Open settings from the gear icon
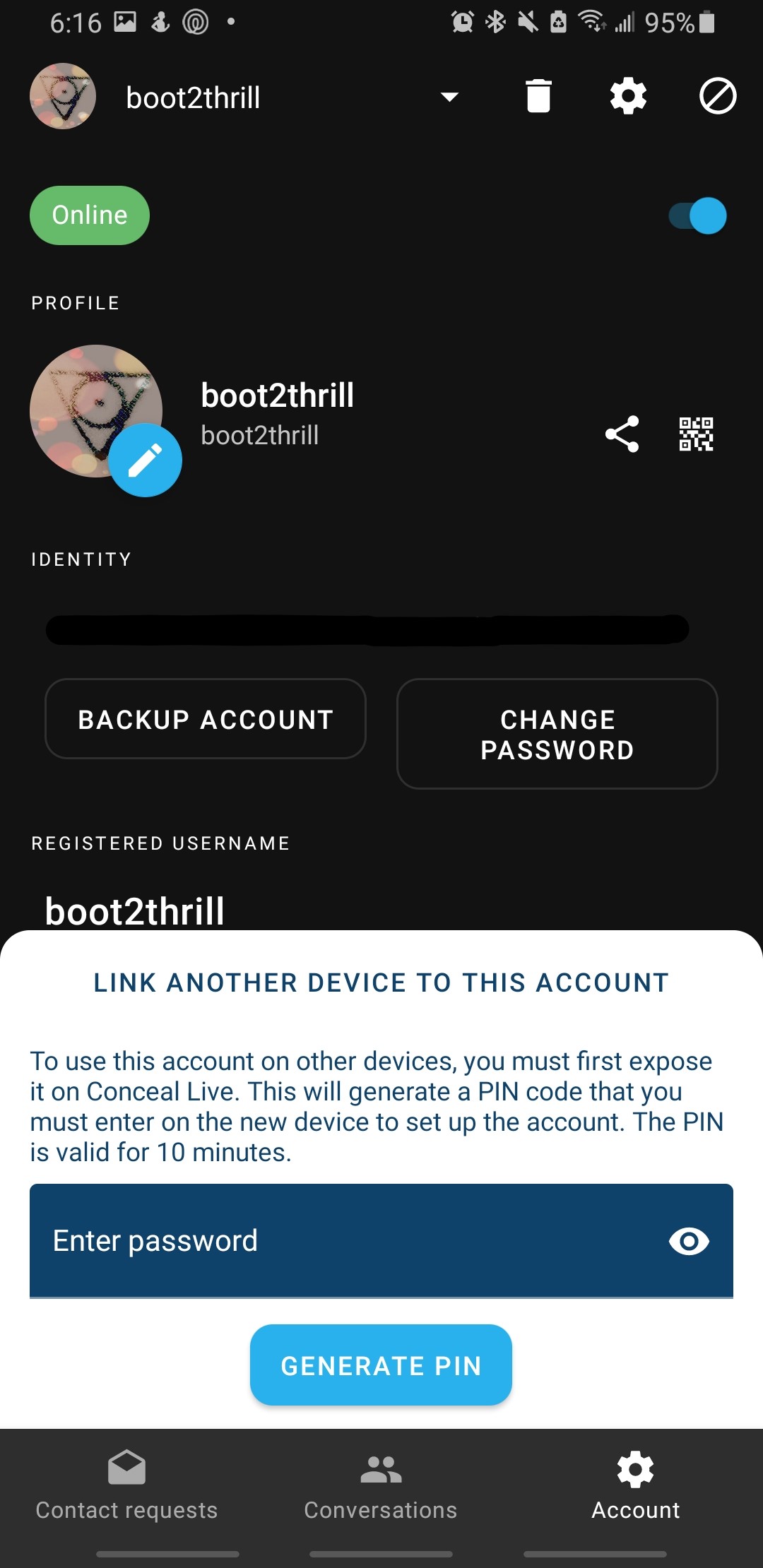Viewport: 763px width, 1568px height. click(628, 97)
